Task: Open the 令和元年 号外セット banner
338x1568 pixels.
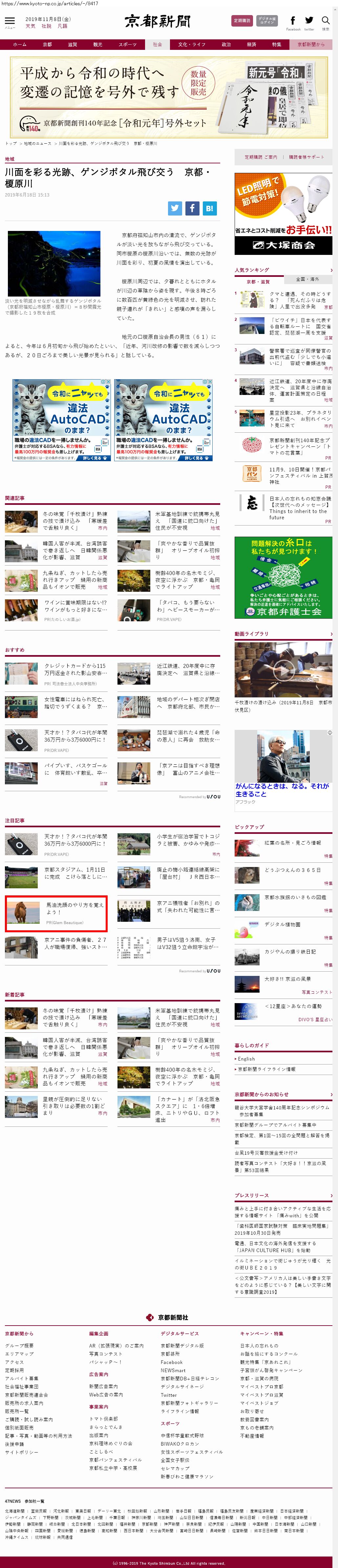Action: (169, 97)
